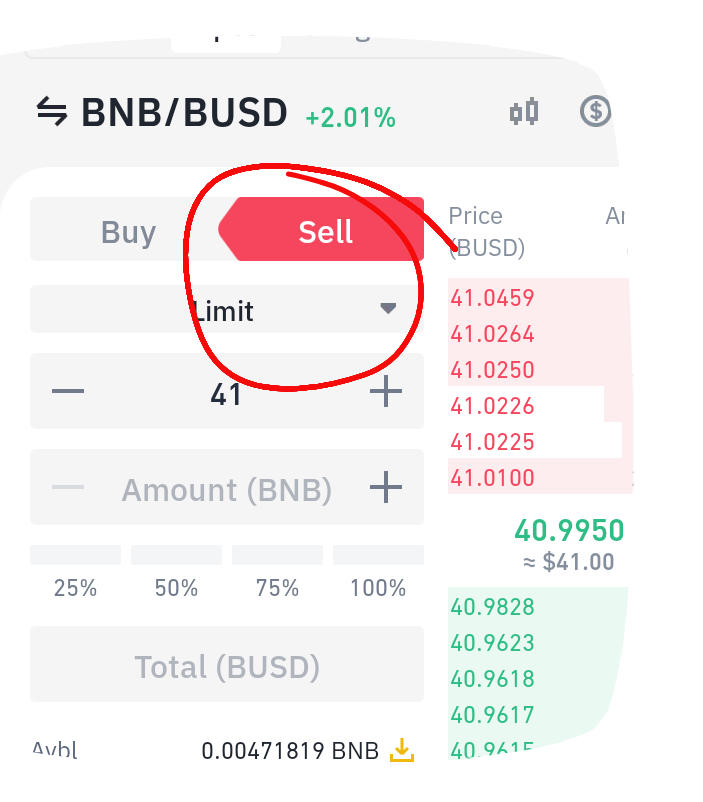The height and width of the screenshot is (802, 703).
Task: Select the Sell tab
Action: [325, 232]
